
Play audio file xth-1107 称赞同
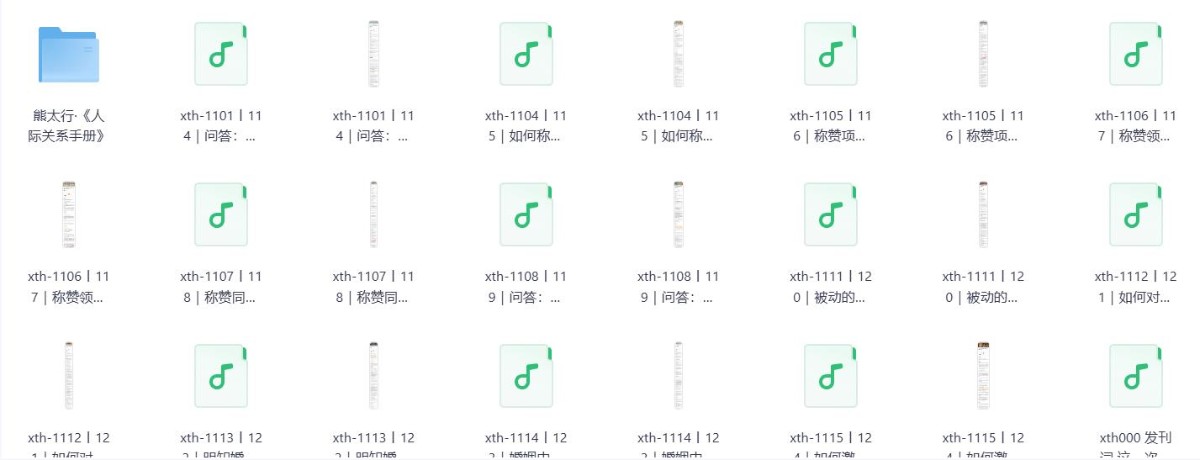(221, 215)
